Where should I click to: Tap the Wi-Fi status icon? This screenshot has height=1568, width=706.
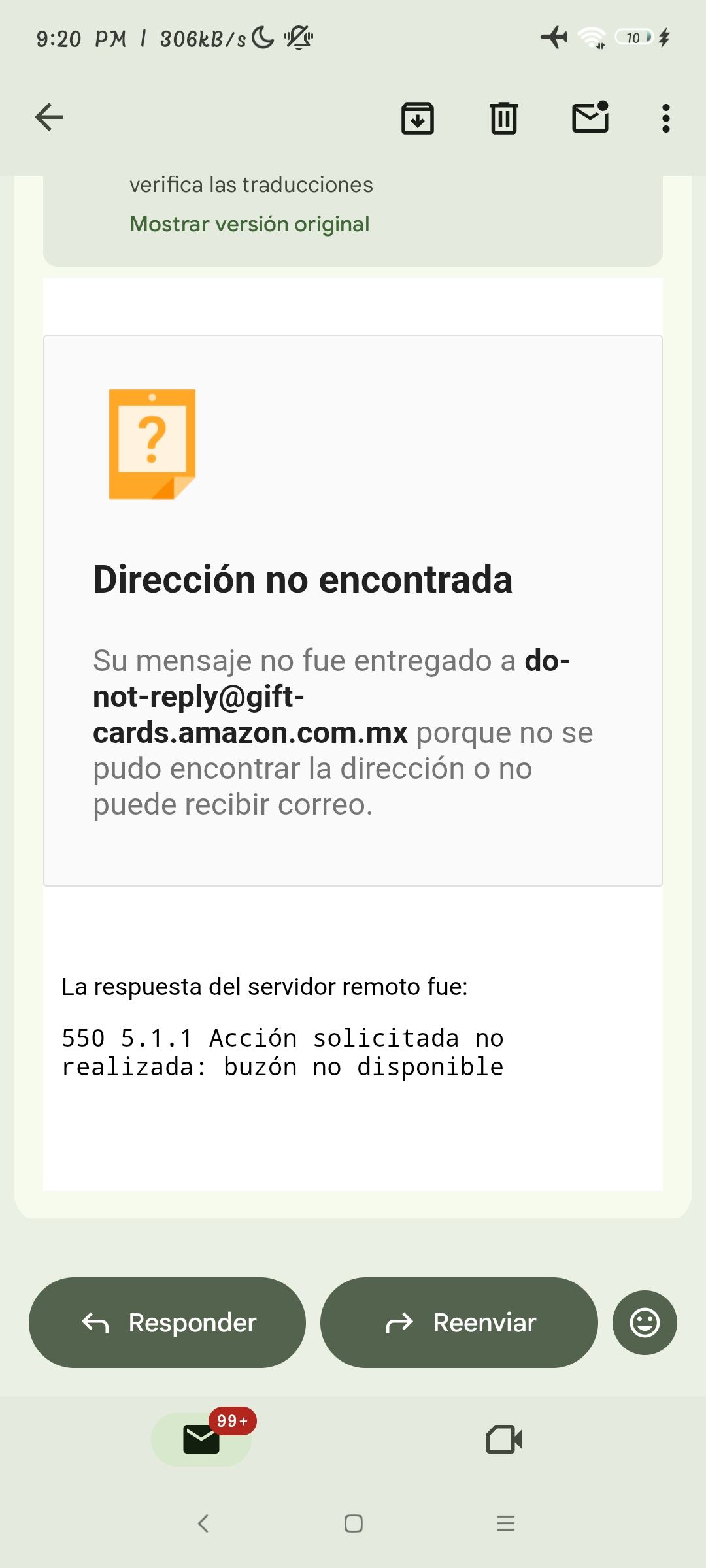coord(594,39)
